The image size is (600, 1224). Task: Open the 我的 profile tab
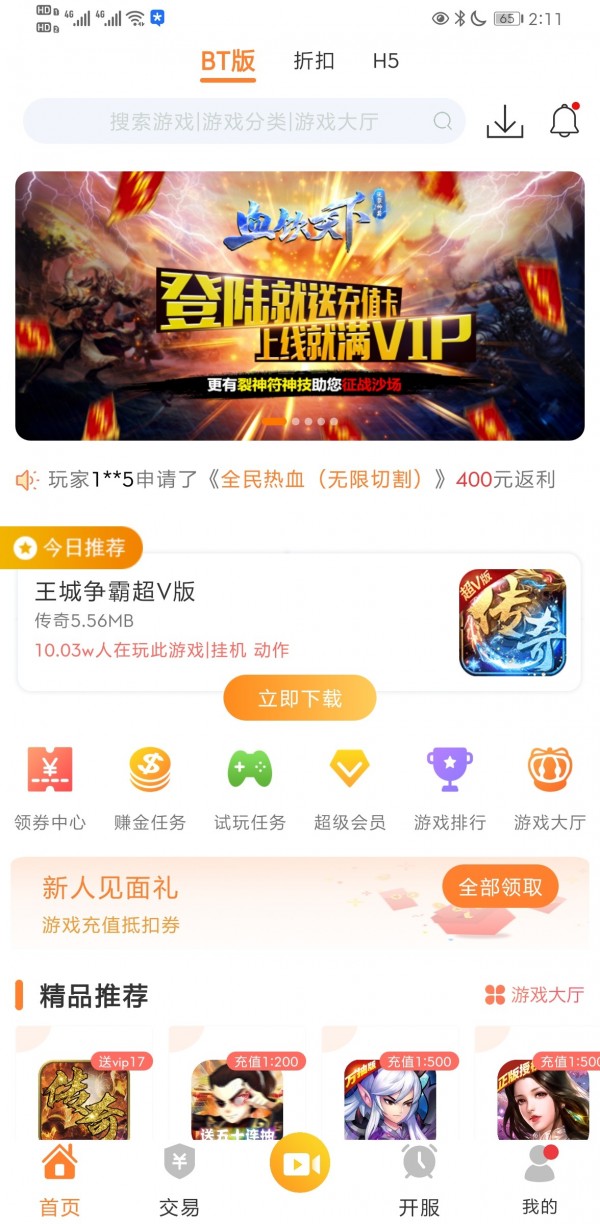click(540, 1180)
